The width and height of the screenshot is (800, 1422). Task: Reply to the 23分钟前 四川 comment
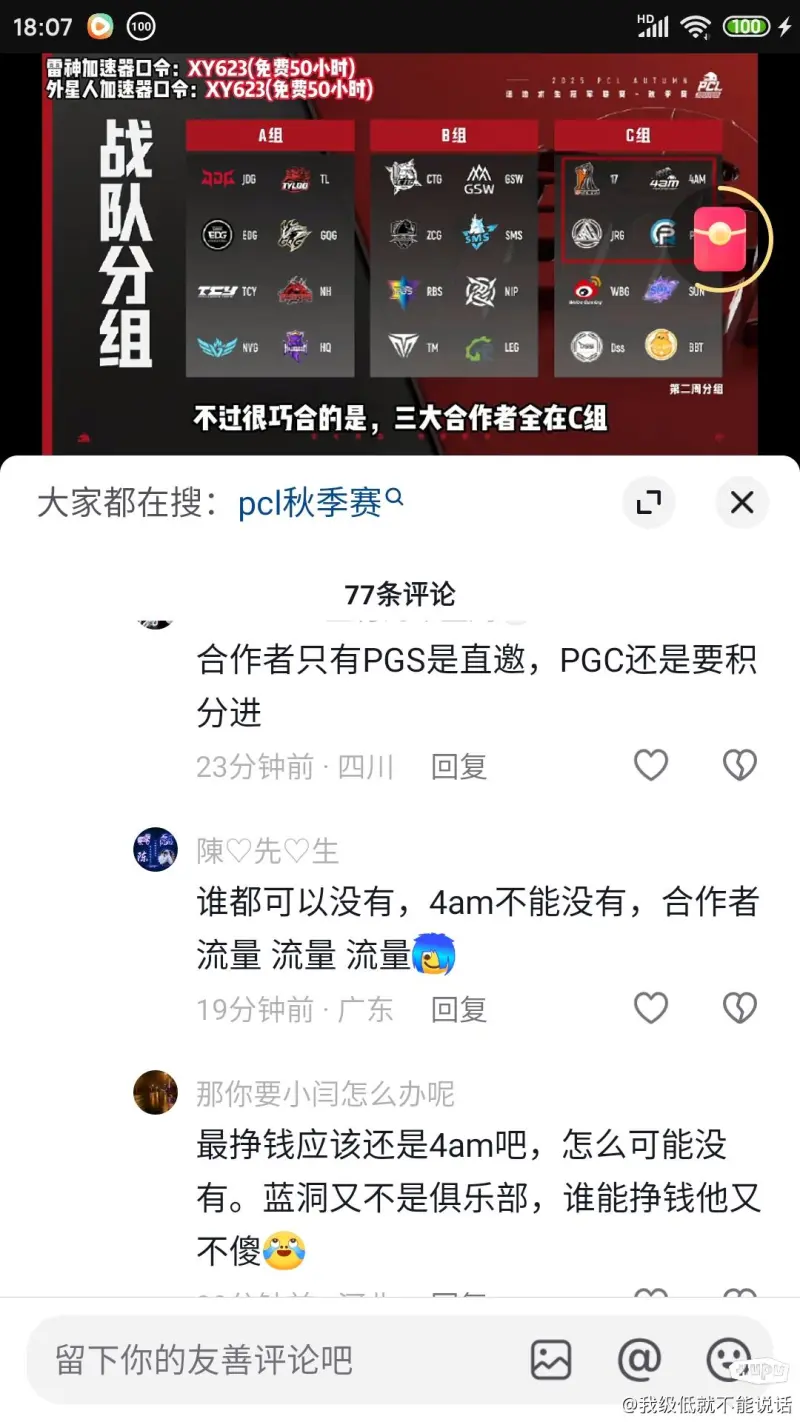coord(459,767)
